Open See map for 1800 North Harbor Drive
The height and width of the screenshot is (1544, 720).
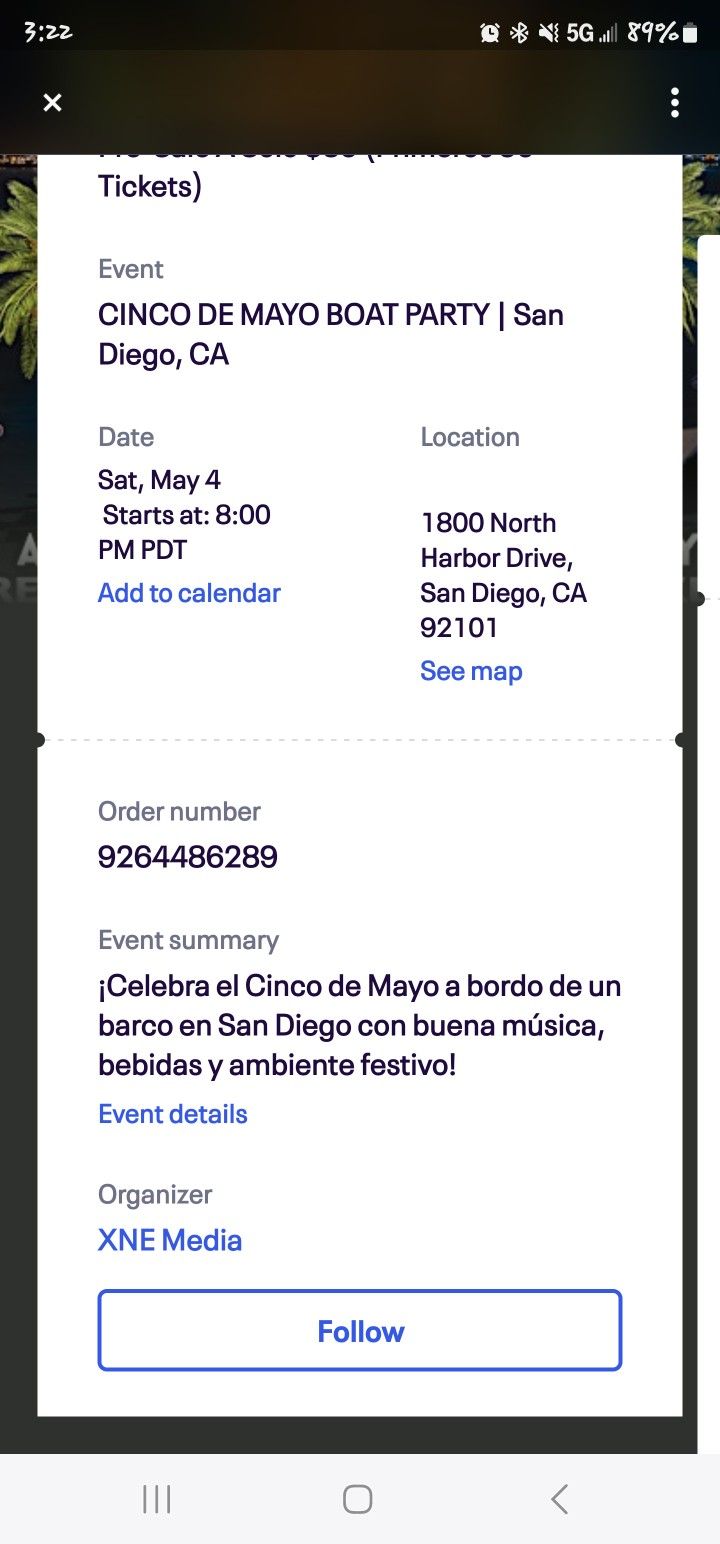point(470,670)
